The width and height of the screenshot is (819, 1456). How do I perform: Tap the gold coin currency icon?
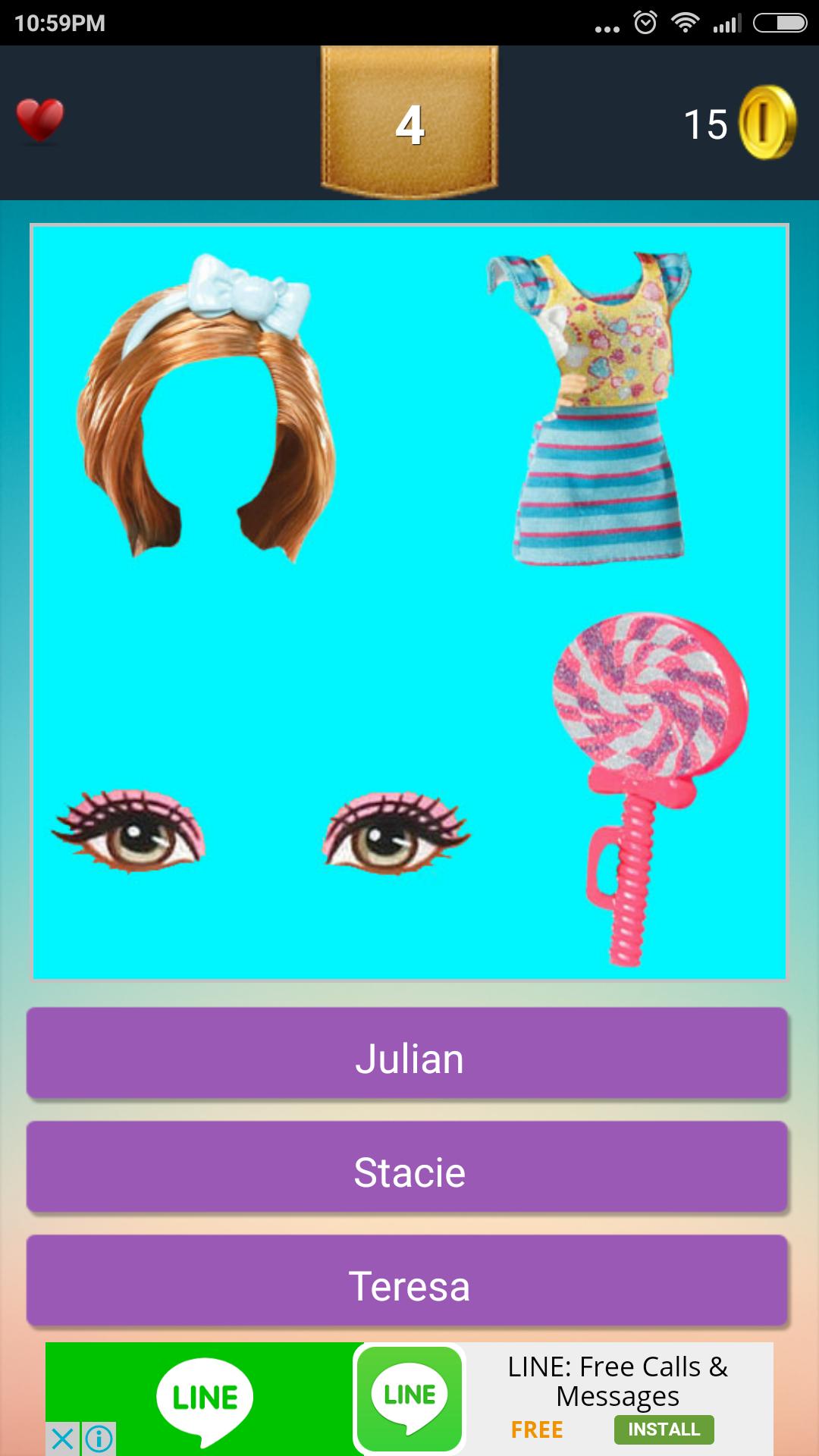(x=766, y=124)
